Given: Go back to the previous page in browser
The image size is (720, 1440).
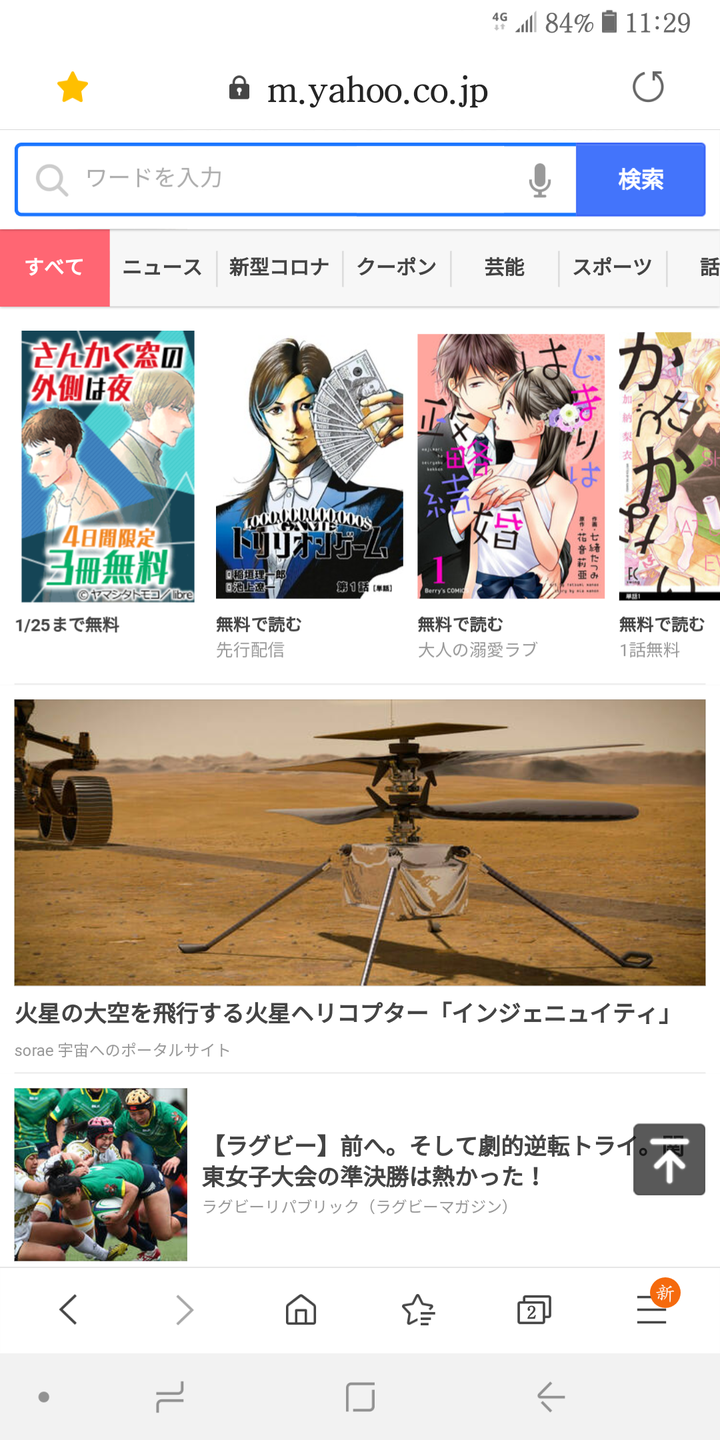Looking at the screenshot, I should coord(68,1309).
